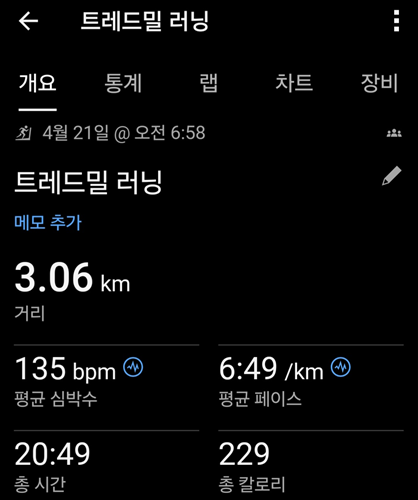This screenshot has height=500, width=418.
Task: Open the three-dot overflow menu
Action: 396,21
